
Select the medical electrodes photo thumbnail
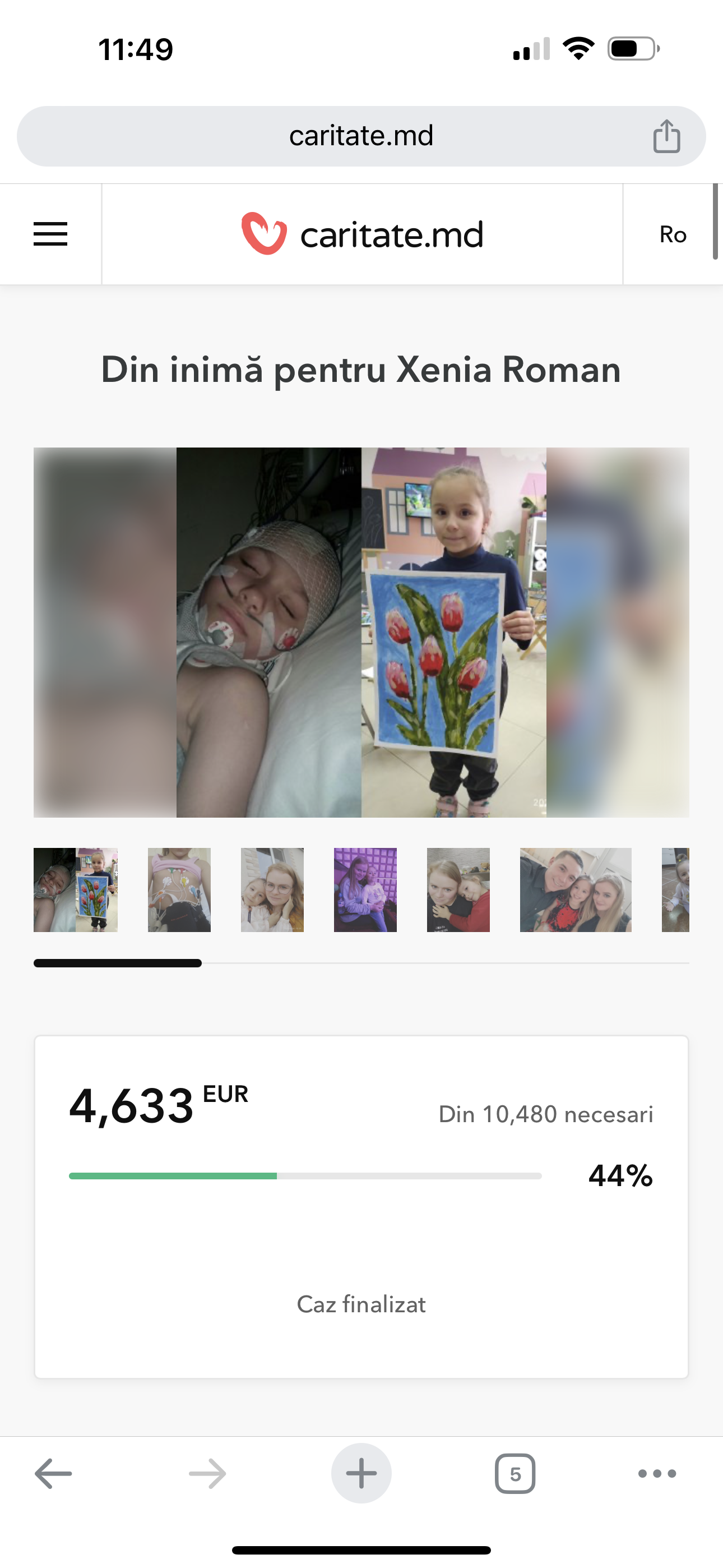click(179, 889)
